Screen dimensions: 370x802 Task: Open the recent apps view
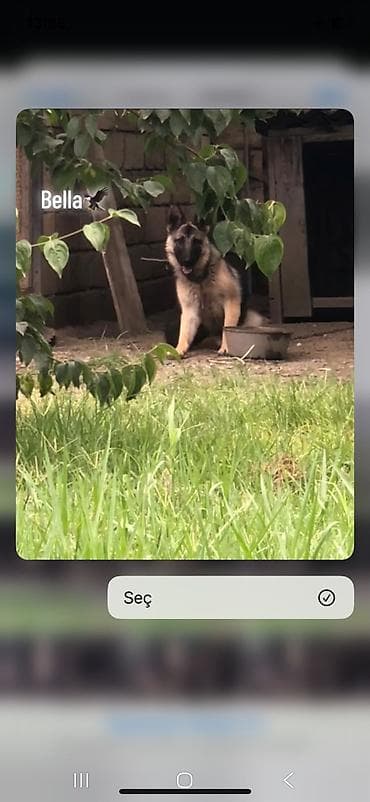(x=81, y=780)
